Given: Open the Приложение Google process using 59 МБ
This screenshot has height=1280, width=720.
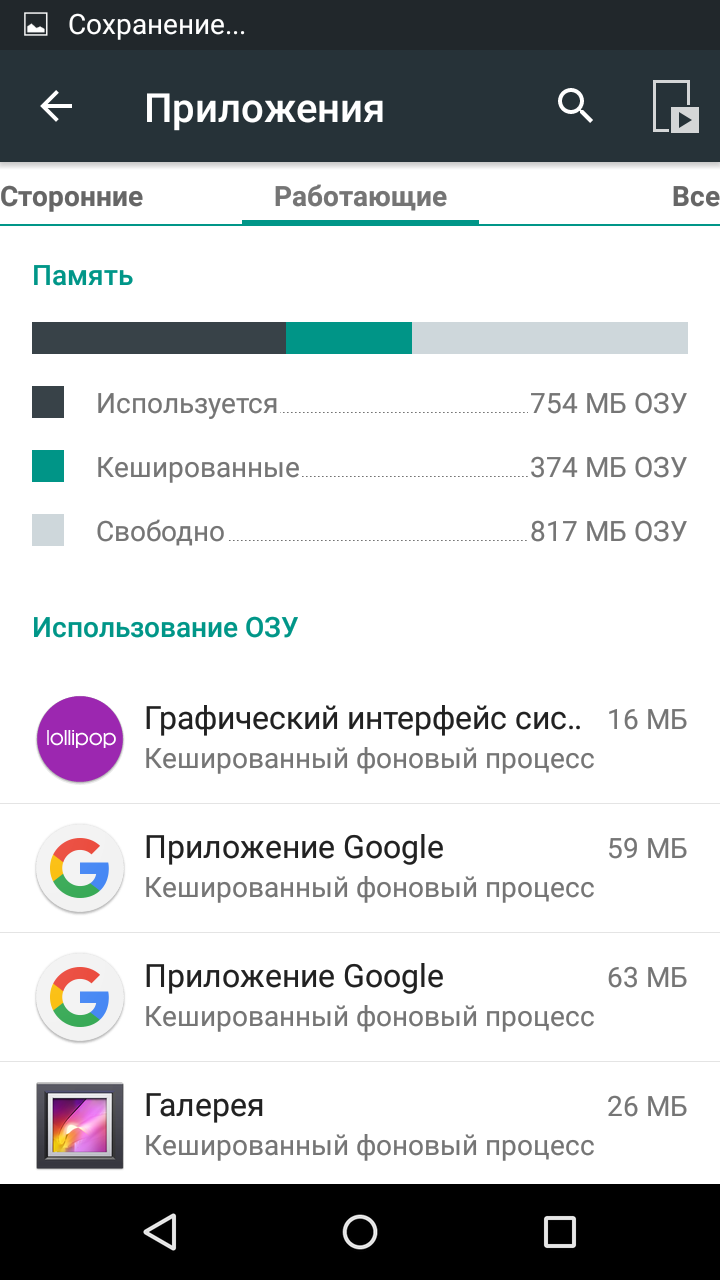Looking at the screenshot, I should coord(360,868).
